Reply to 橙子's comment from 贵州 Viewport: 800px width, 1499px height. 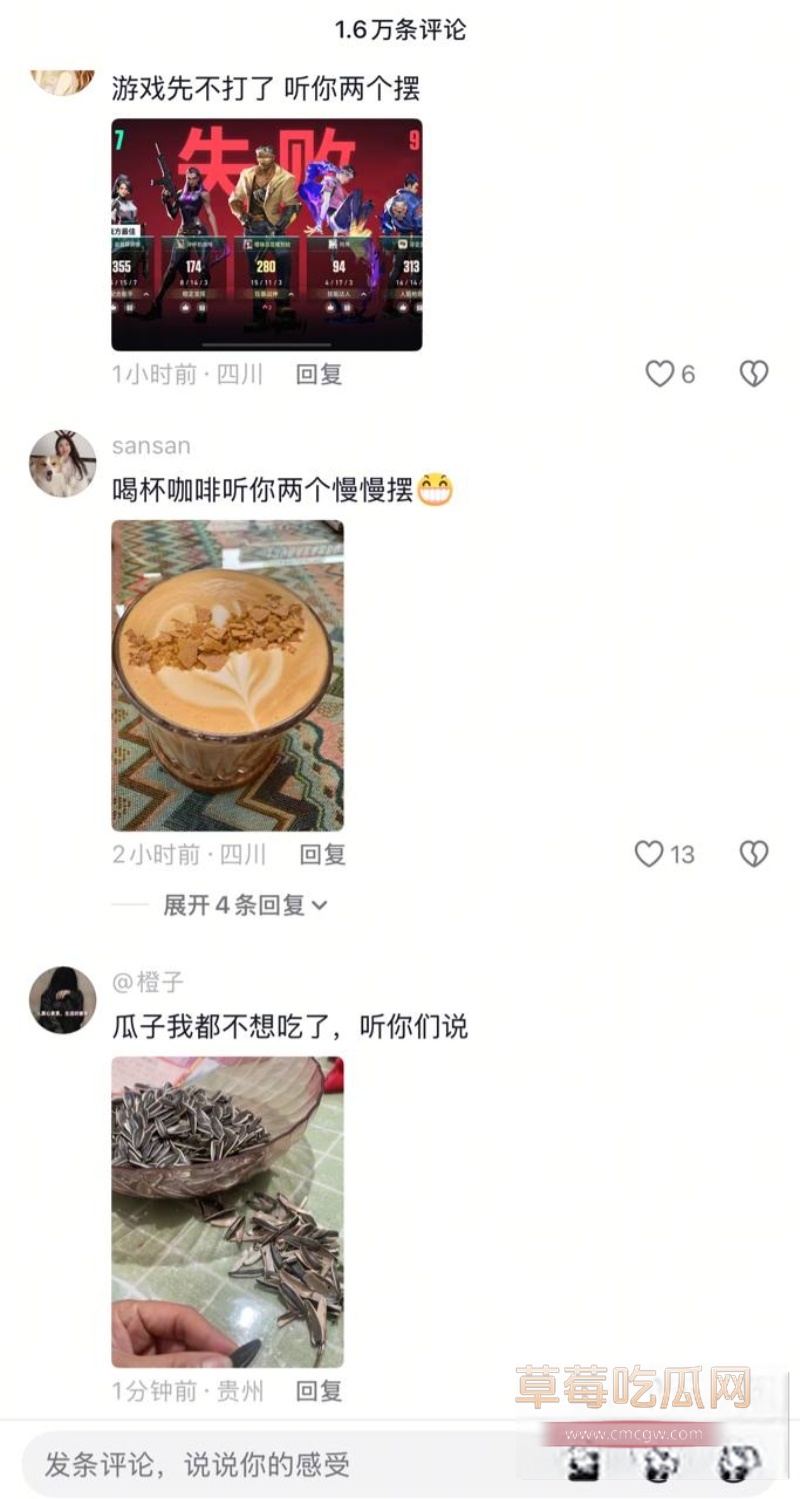tap(319, 1391)
